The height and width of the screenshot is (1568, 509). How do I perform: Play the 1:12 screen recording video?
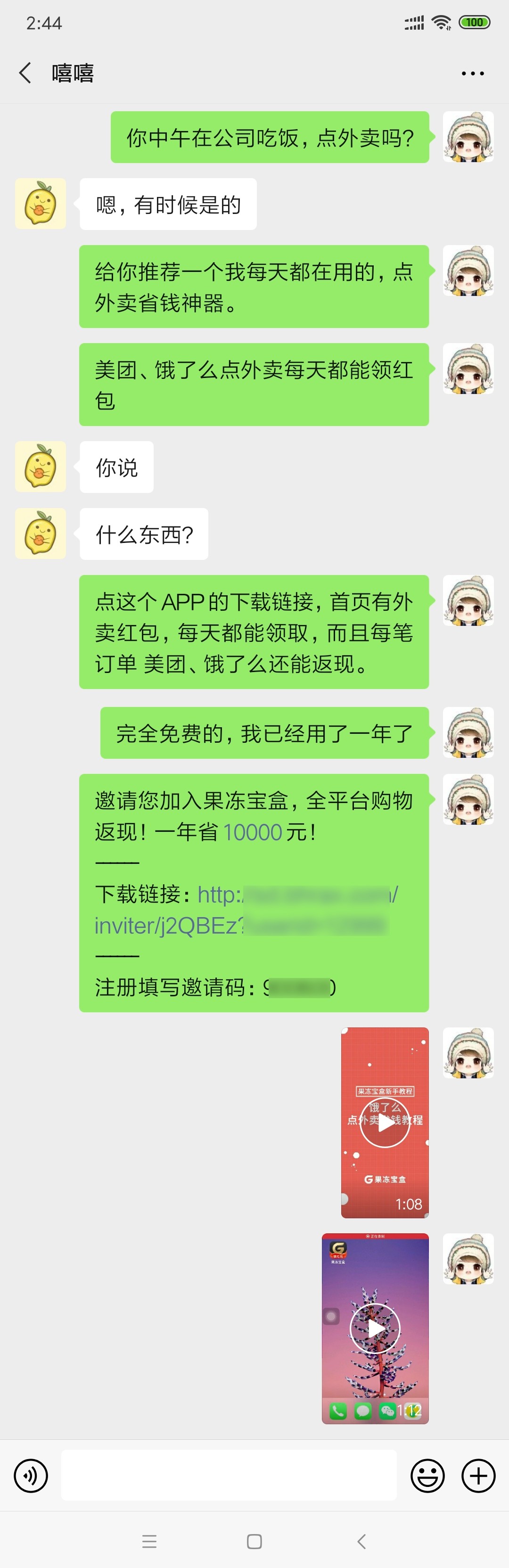click(x=375, y=1328)
